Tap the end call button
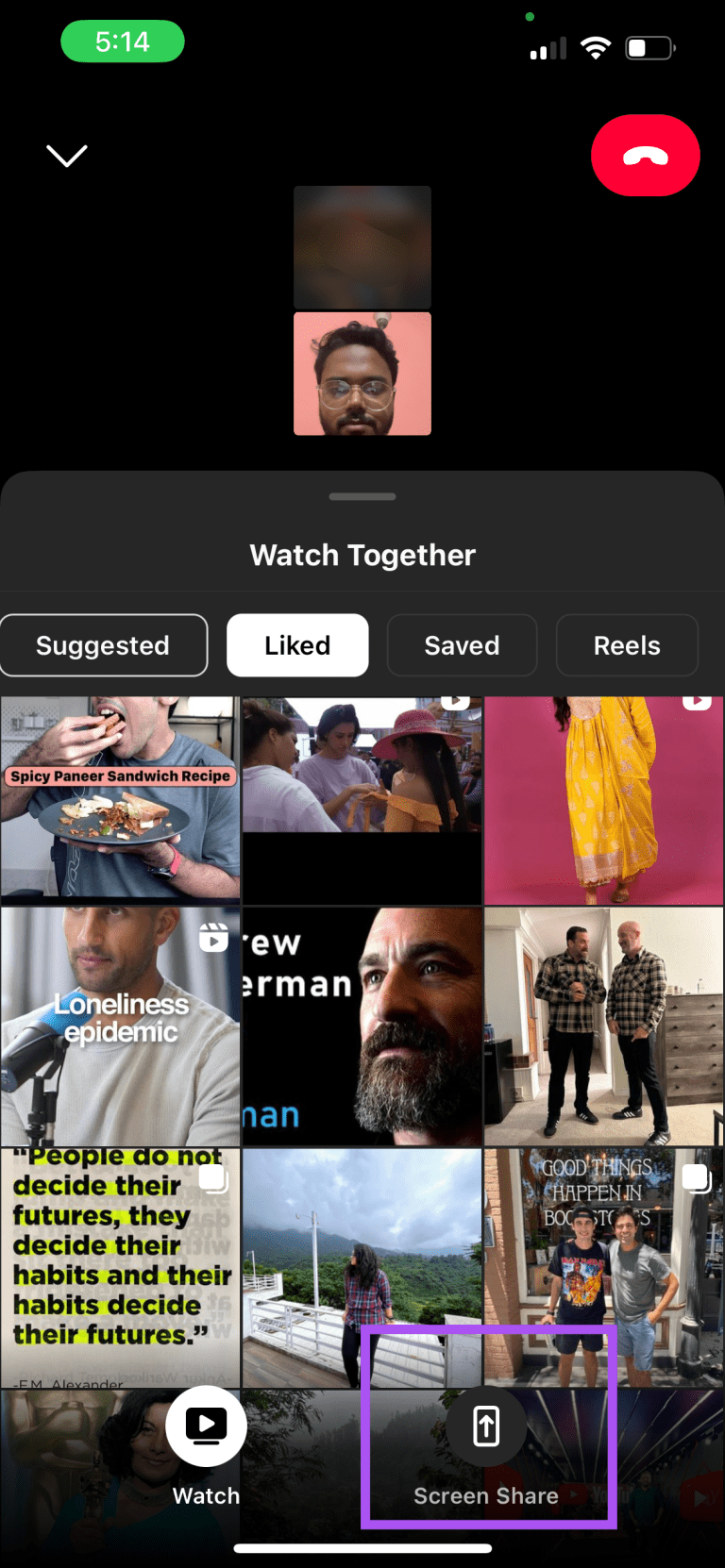 646,156
